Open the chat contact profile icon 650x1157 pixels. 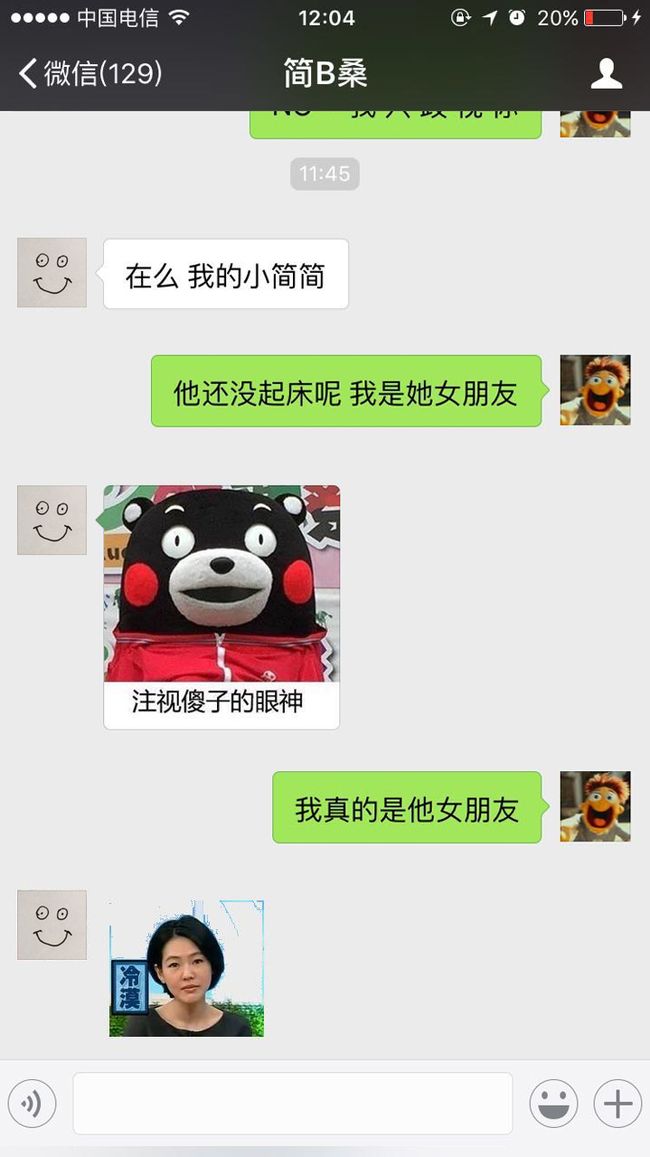pyautogui.click(x=606, y=74)
